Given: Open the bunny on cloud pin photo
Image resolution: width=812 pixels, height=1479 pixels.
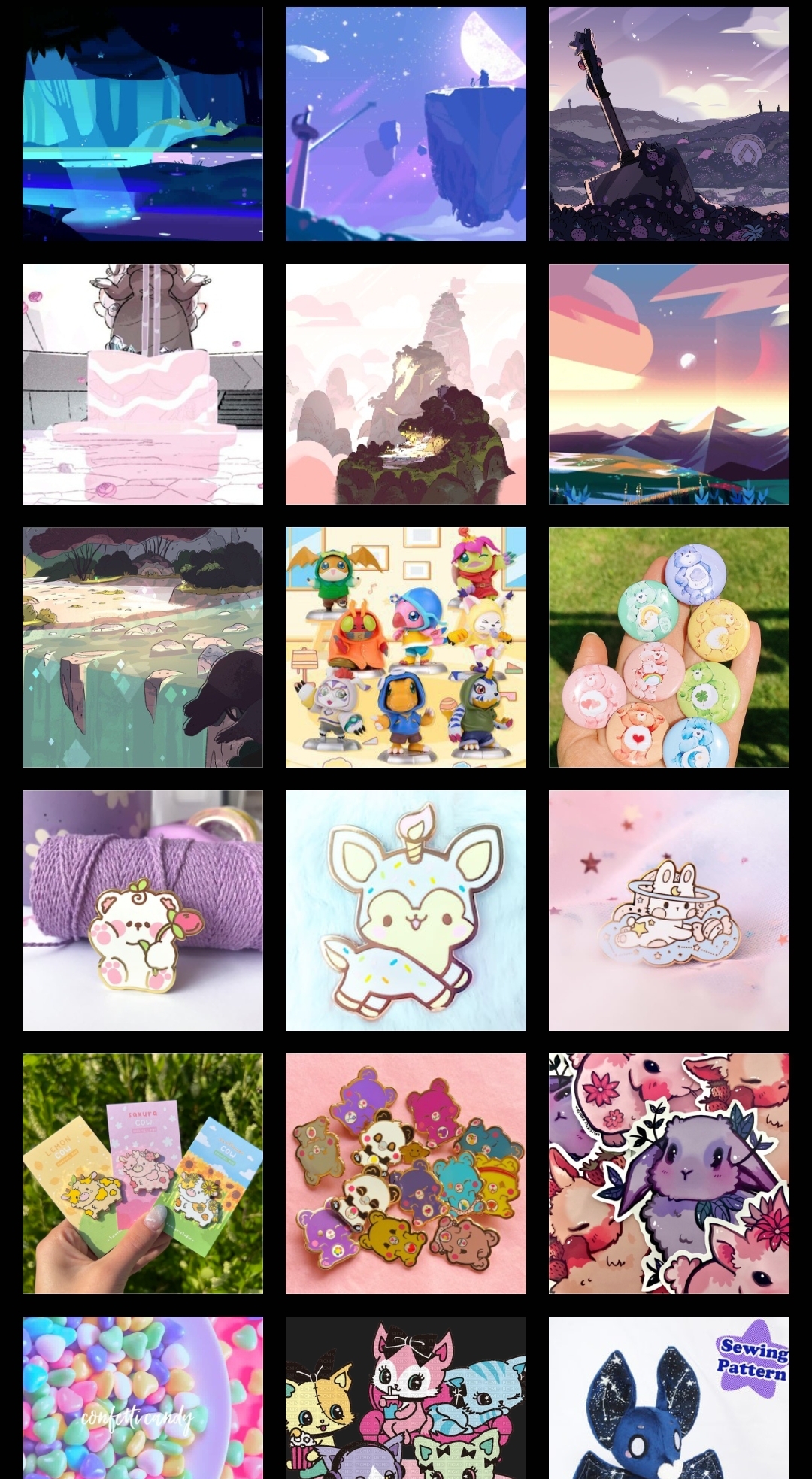Looking at the screenshot, I should (669, 910).
